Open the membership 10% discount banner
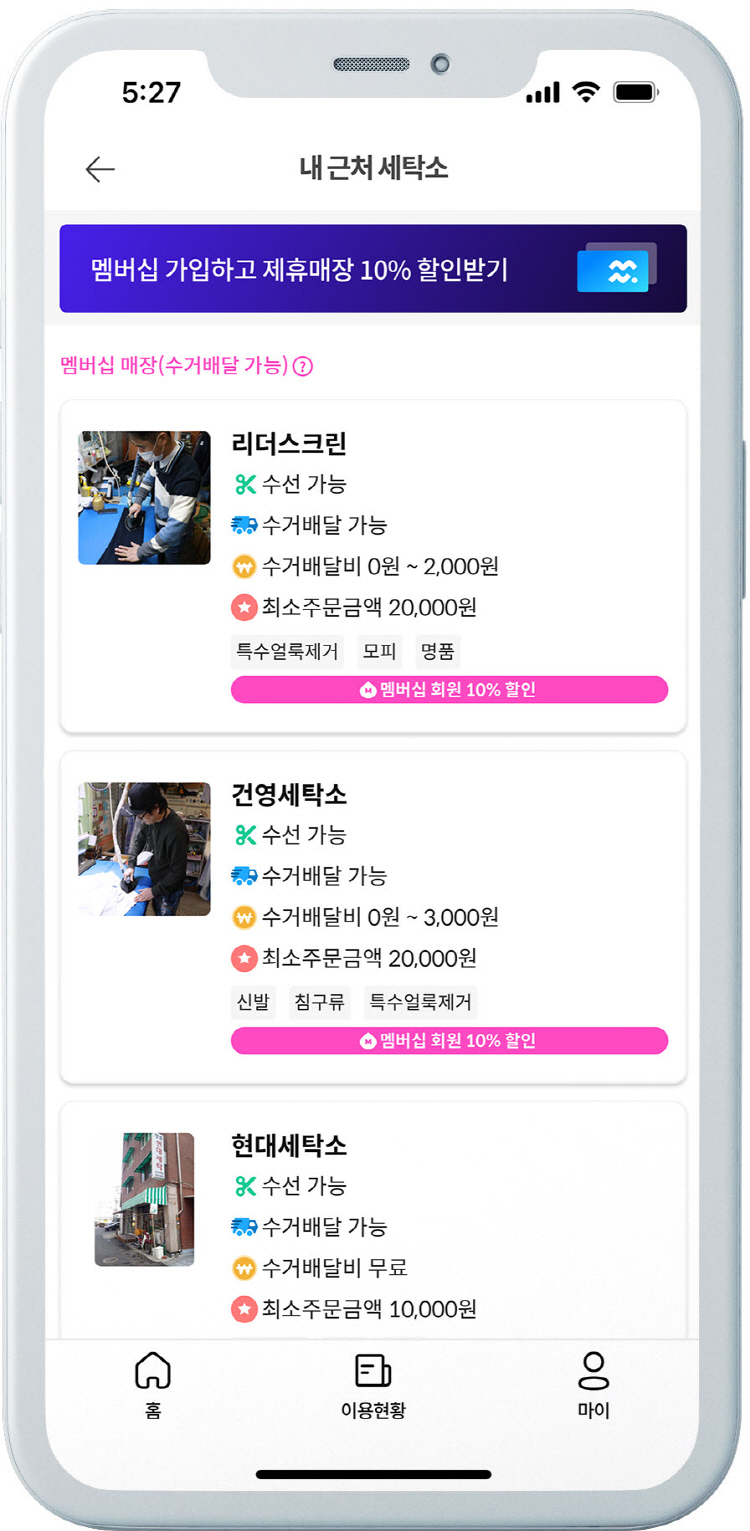This screenshot has width=750, height=1531. point(373,269)
